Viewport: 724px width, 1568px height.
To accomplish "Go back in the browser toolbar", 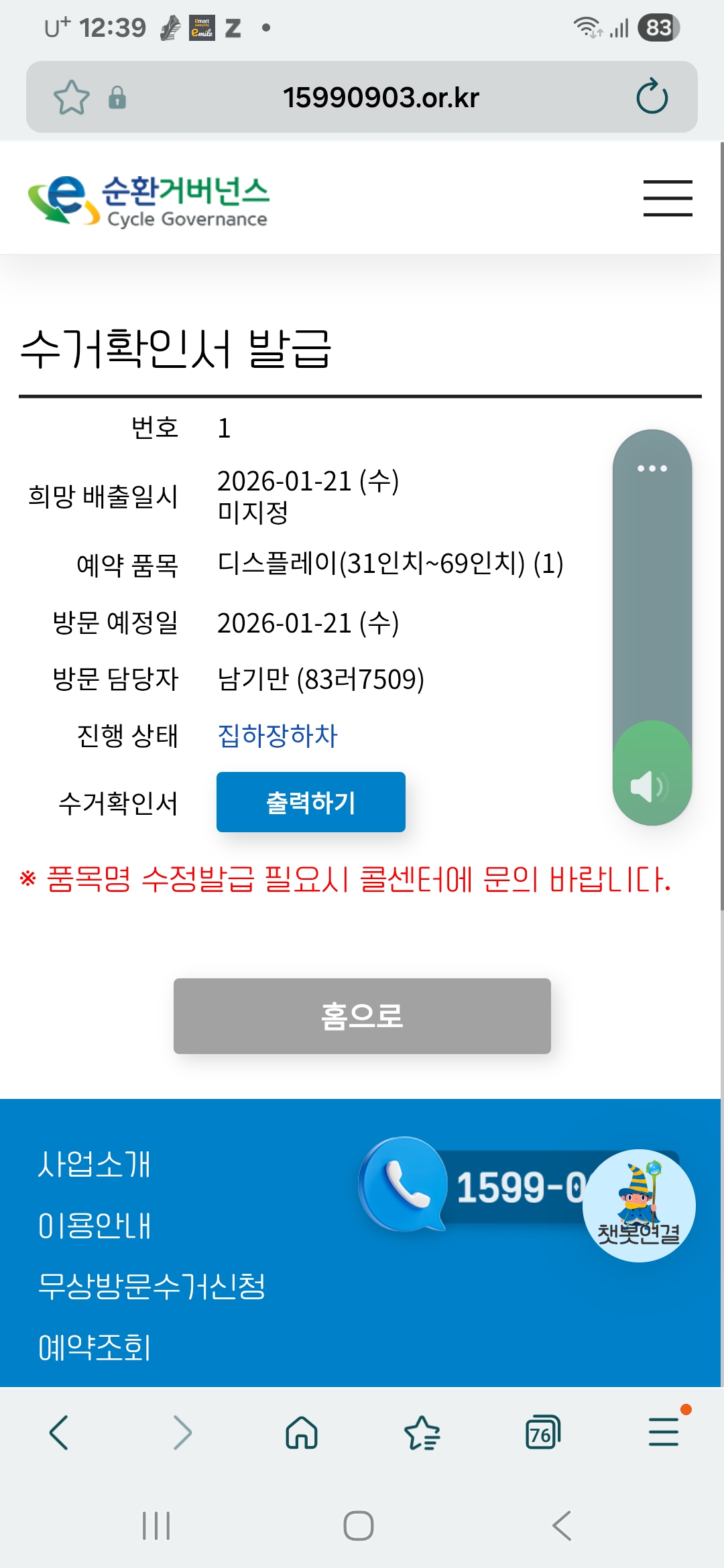I will tap(59, 1433).
